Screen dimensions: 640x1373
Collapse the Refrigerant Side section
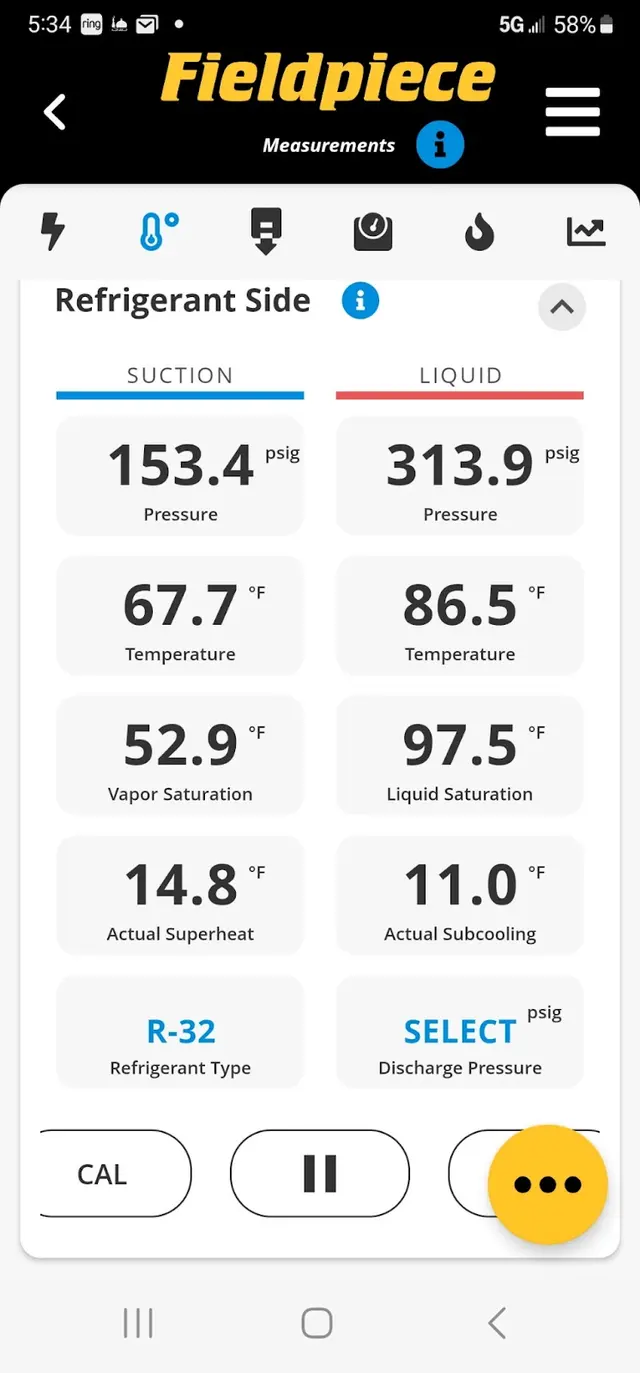pos(562,307)
